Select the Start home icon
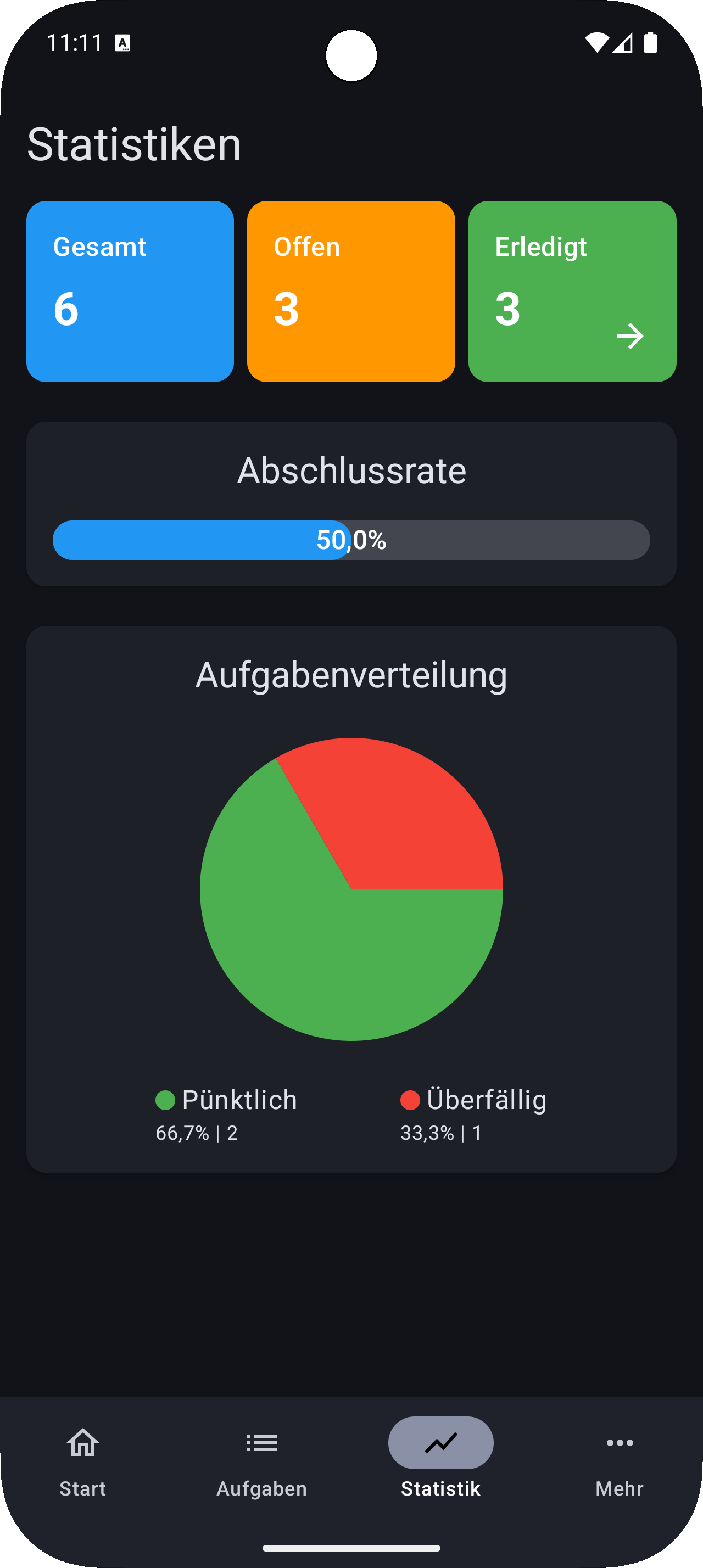 (x=82, y=1443)
